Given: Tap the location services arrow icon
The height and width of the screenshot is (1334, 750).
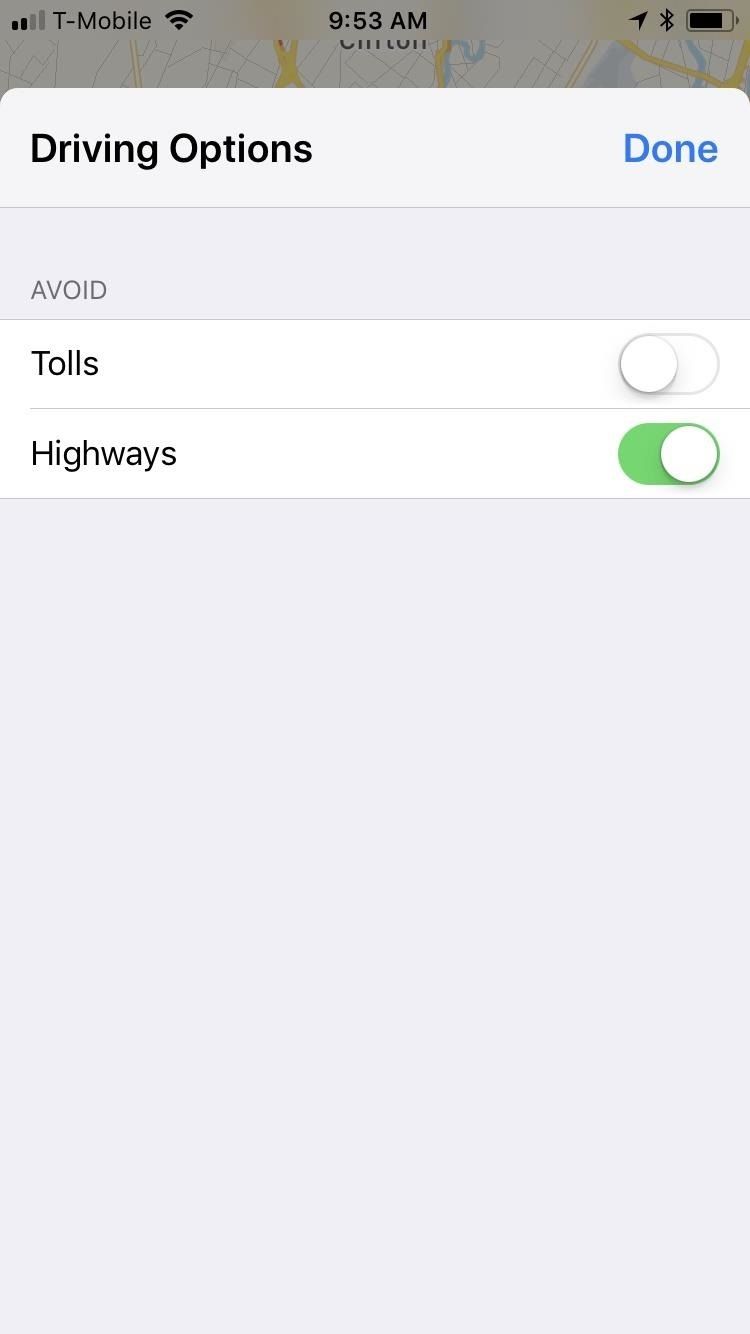Looking at the screenshot, I should pos(639,18).
